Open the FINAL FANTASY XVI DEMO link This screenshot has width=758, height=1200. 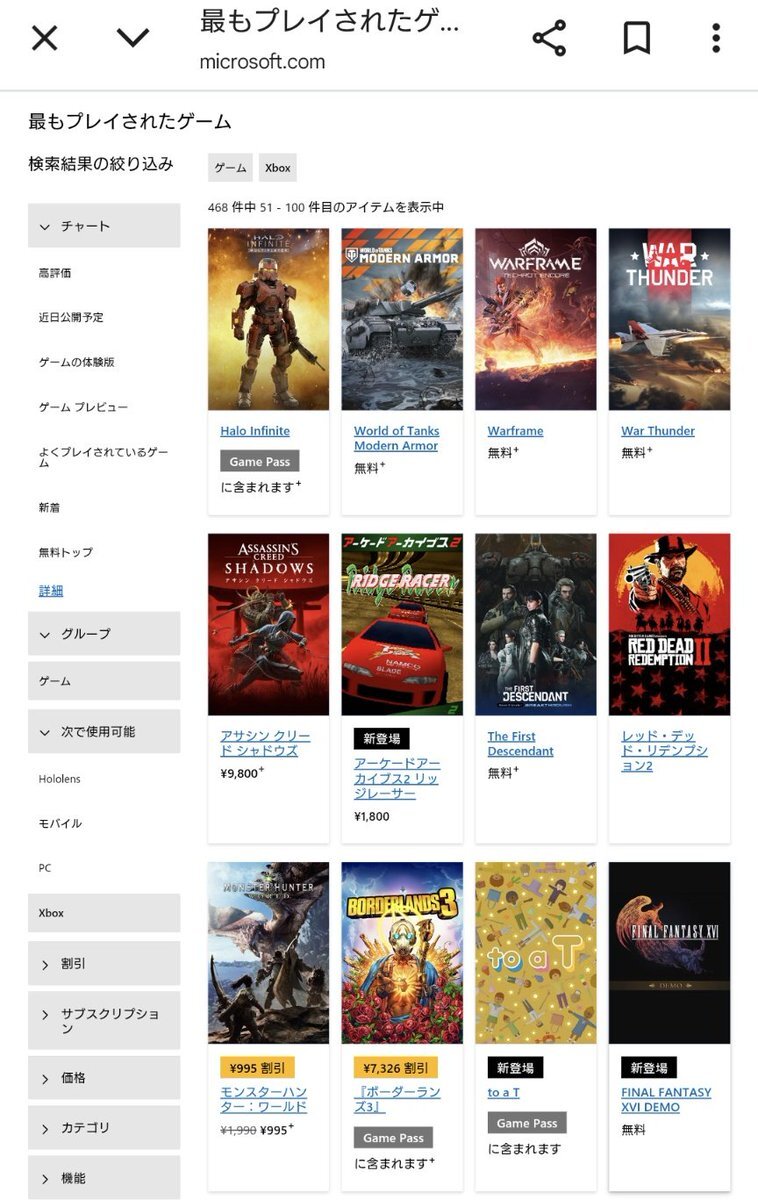[666, 1099]
